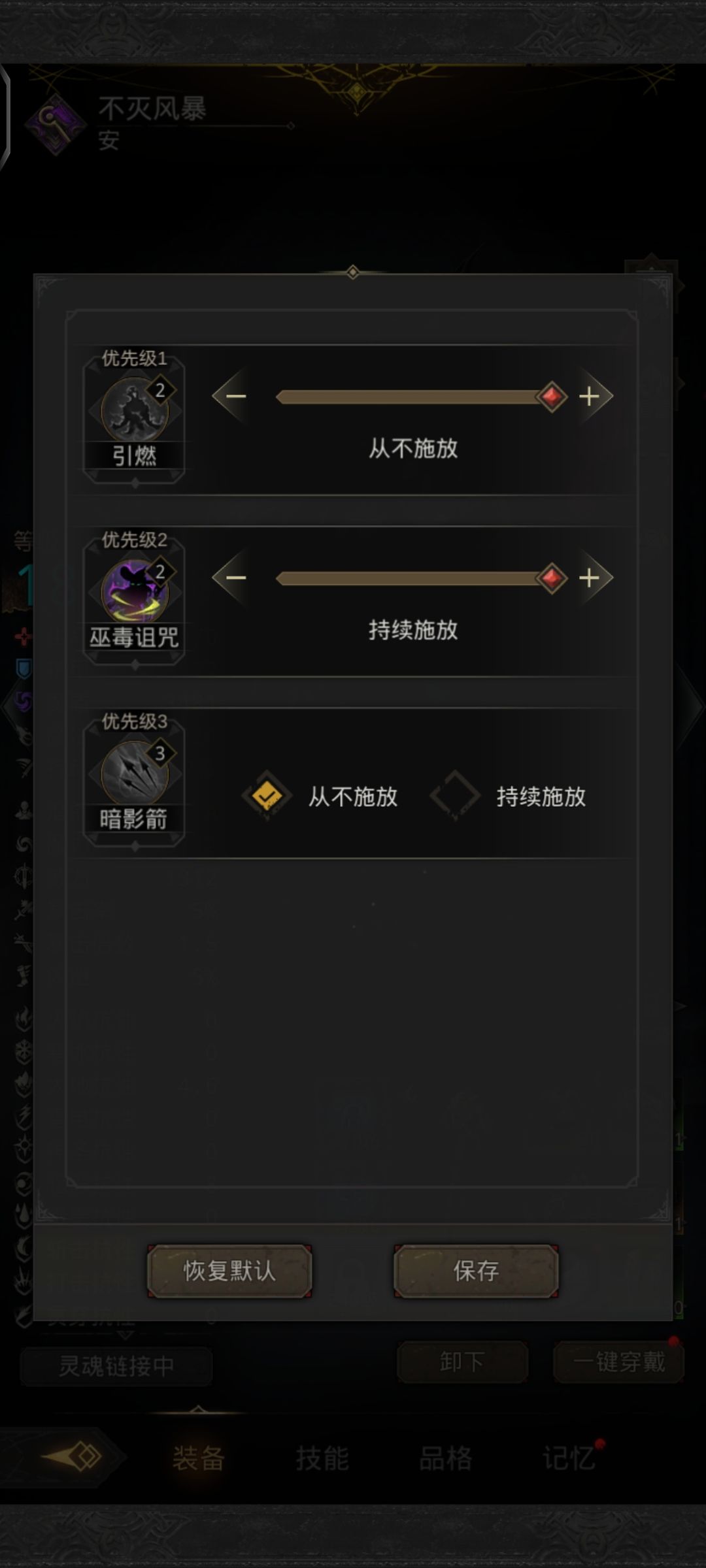
Task: Select the blue shield defense icon
Action: [24, 668]
